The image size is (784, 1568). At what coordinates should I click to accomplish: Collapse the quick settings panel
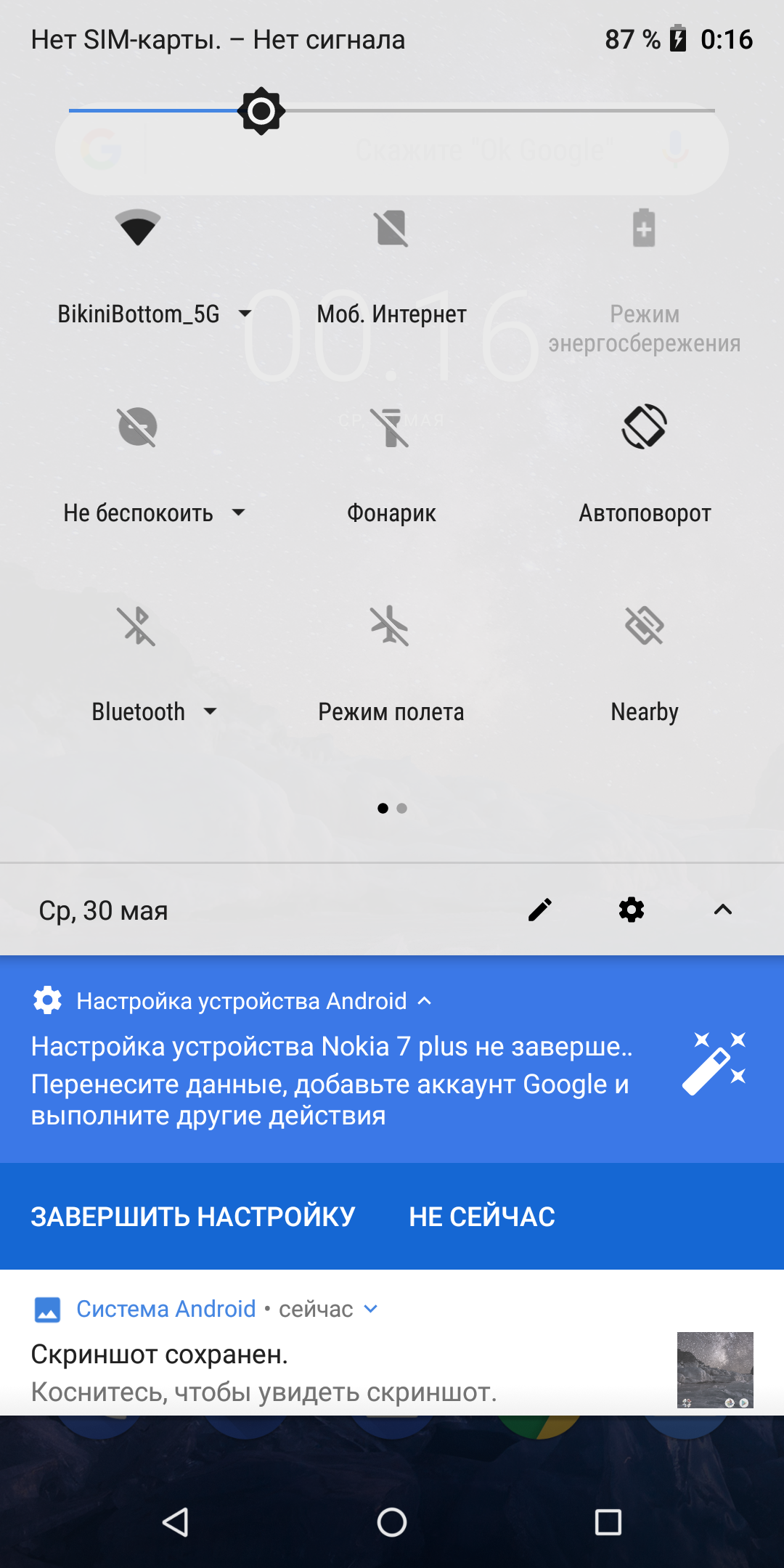tap(723, 910)
